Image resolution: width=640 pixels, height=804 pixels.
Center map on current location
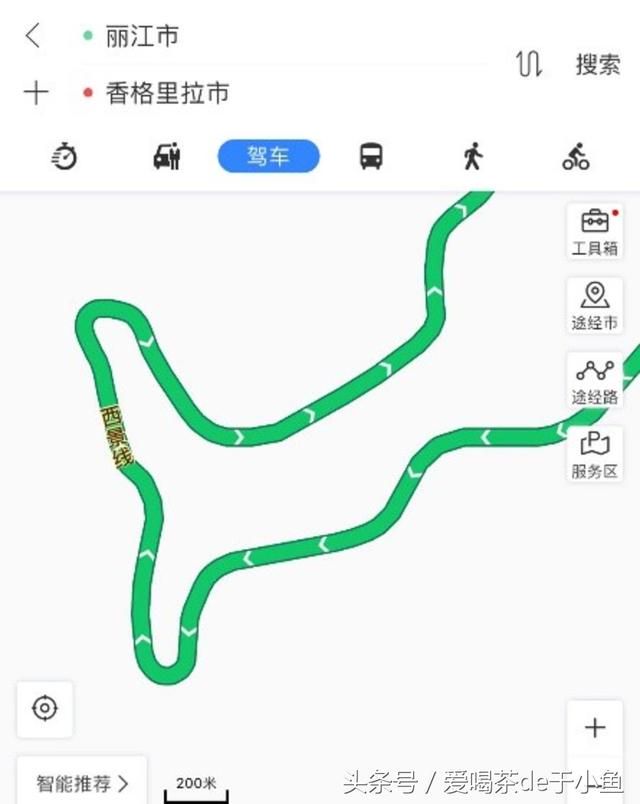click(x=45, y=708)
